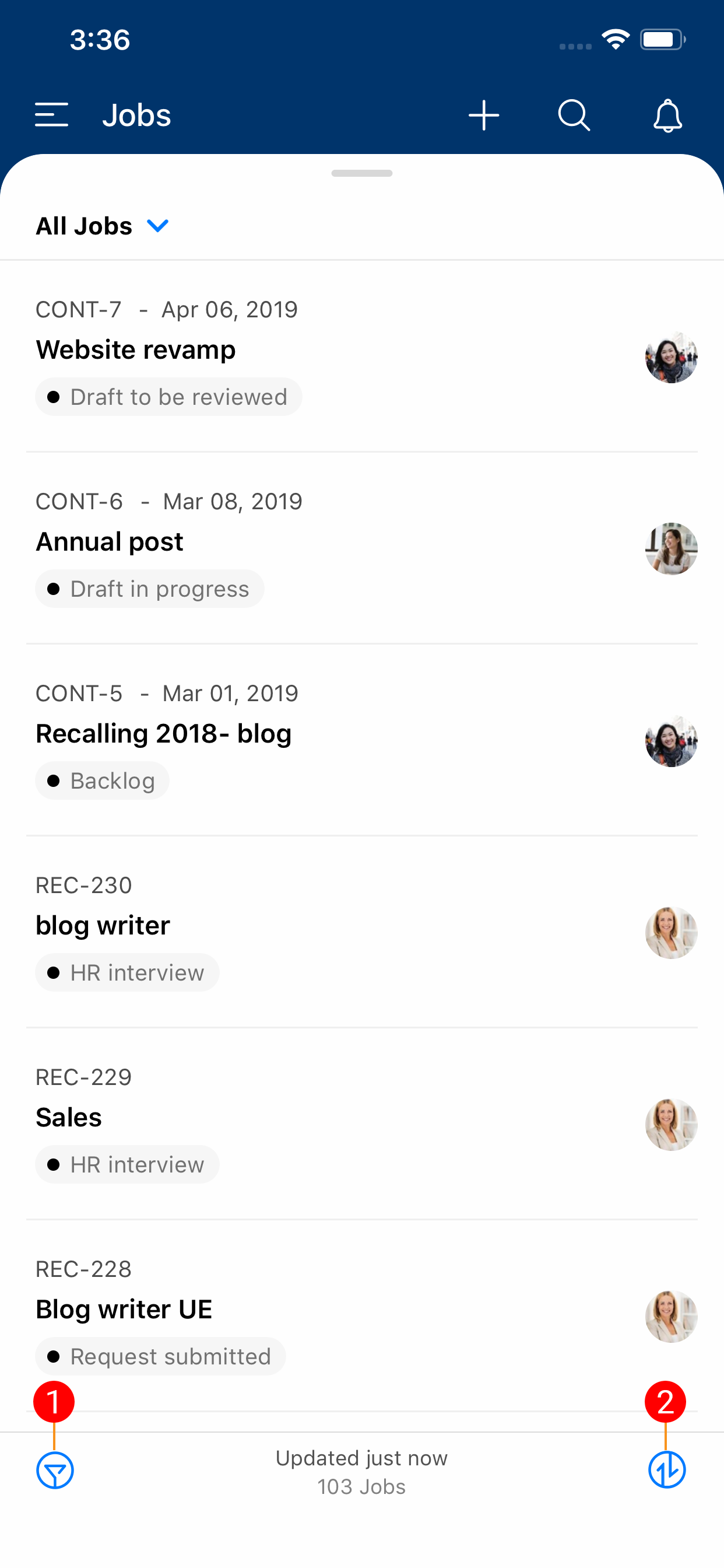Open the notifications bell
Screen dimensions: 724x1568
point(667,115)
